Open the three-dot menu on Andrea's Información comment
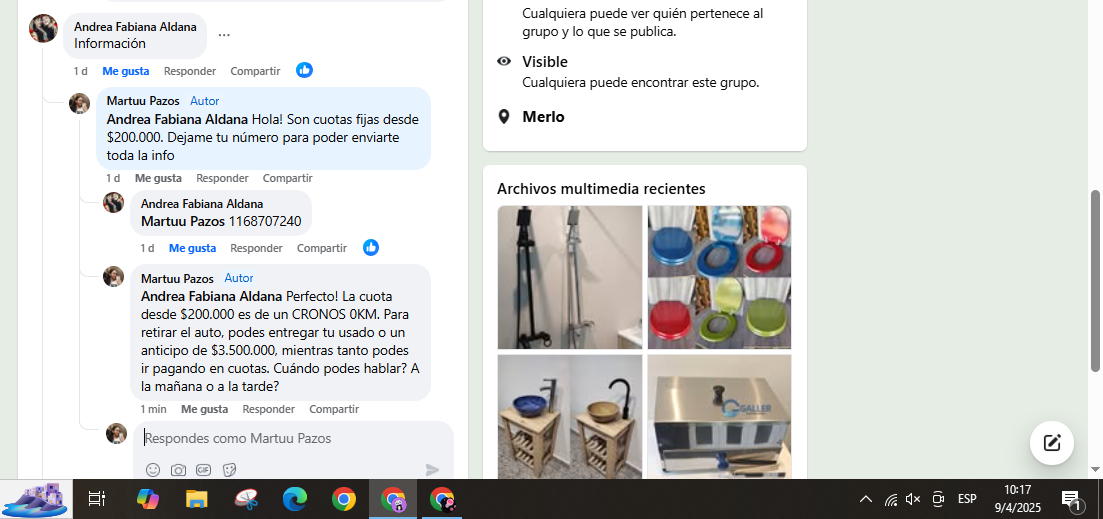 click(x=224, y=35)
